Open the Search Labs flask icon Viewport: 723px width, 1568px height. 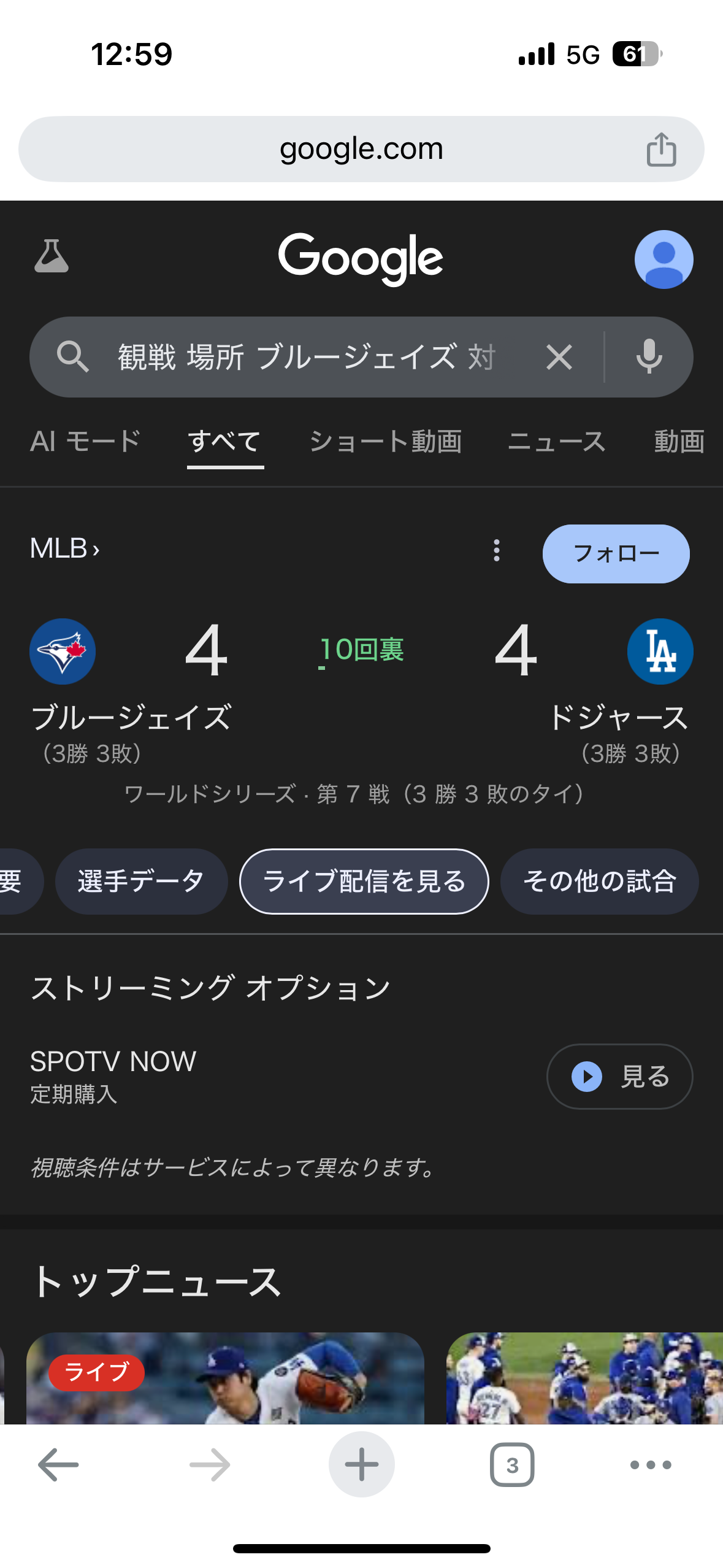(52, 257)
